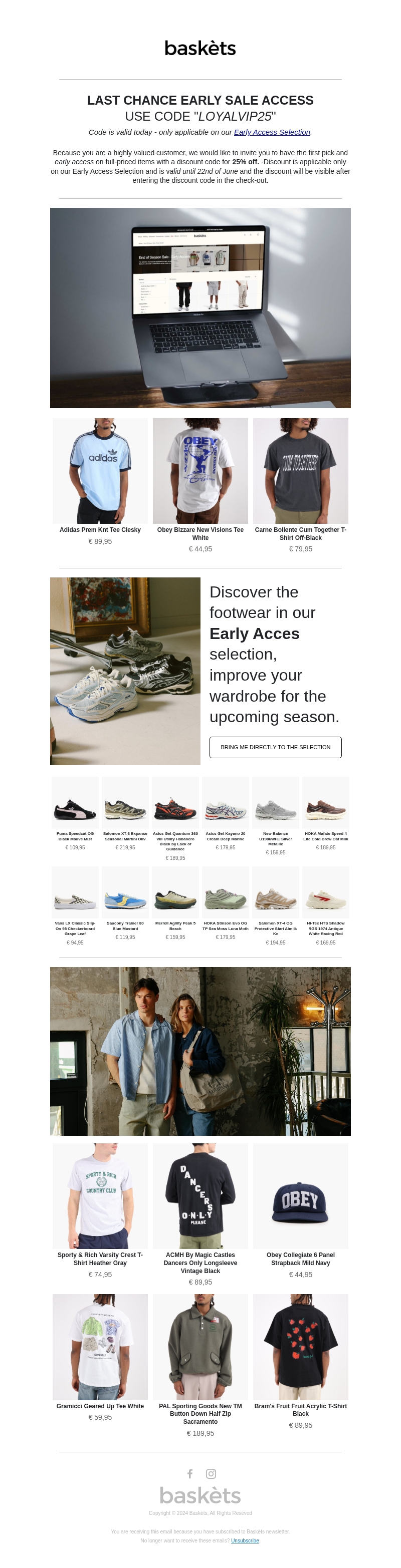This screenshot has width=401, height=1568.
Task: Tap the BRING ME DIRECTLY TO THE SELECTION button
Action: (x=275, y=747)
